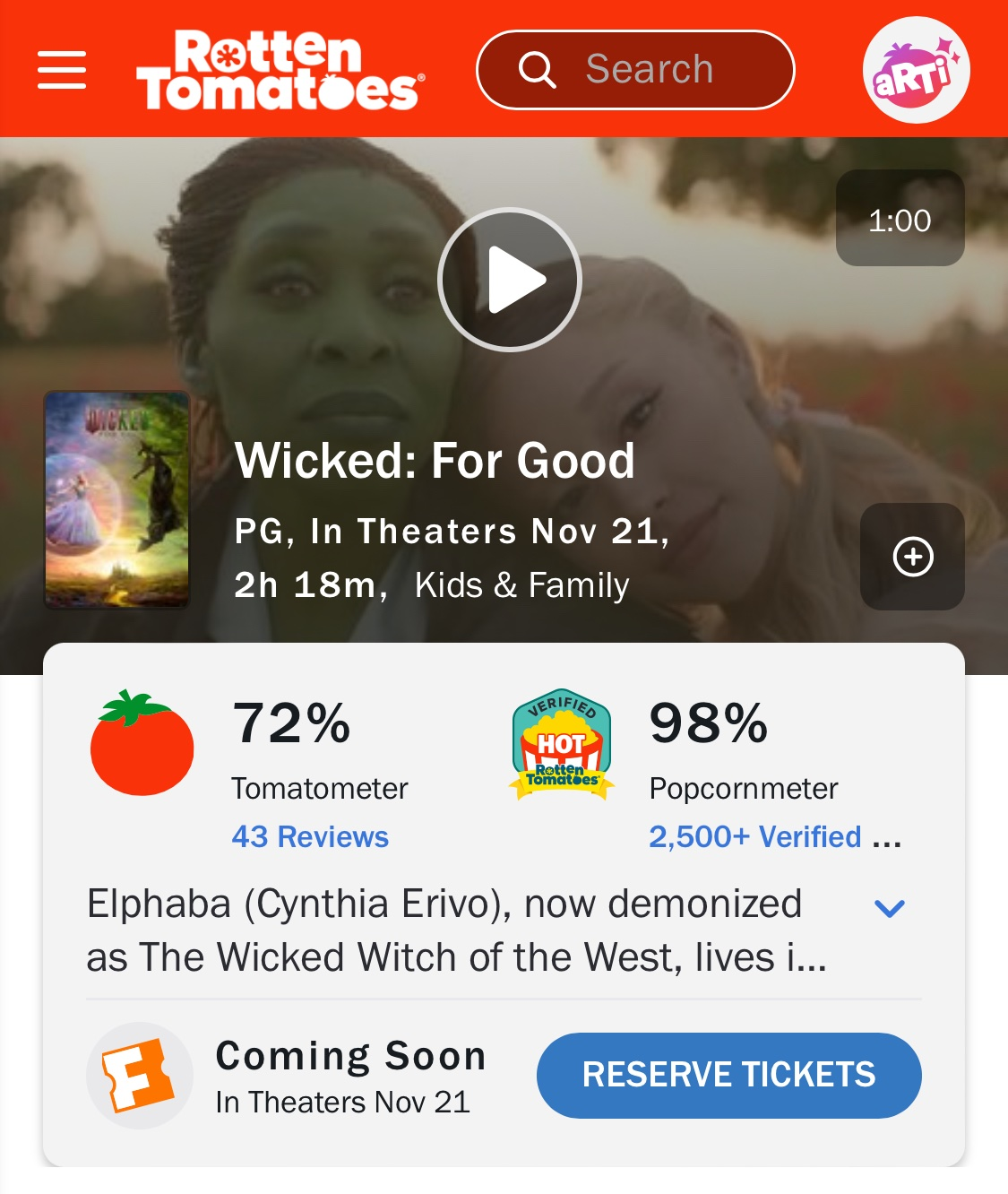Reserve tickets for Wicked: For Good
This screenshot has width=1008, height=1194.
pyautogui.click(x=728, y=1075)
